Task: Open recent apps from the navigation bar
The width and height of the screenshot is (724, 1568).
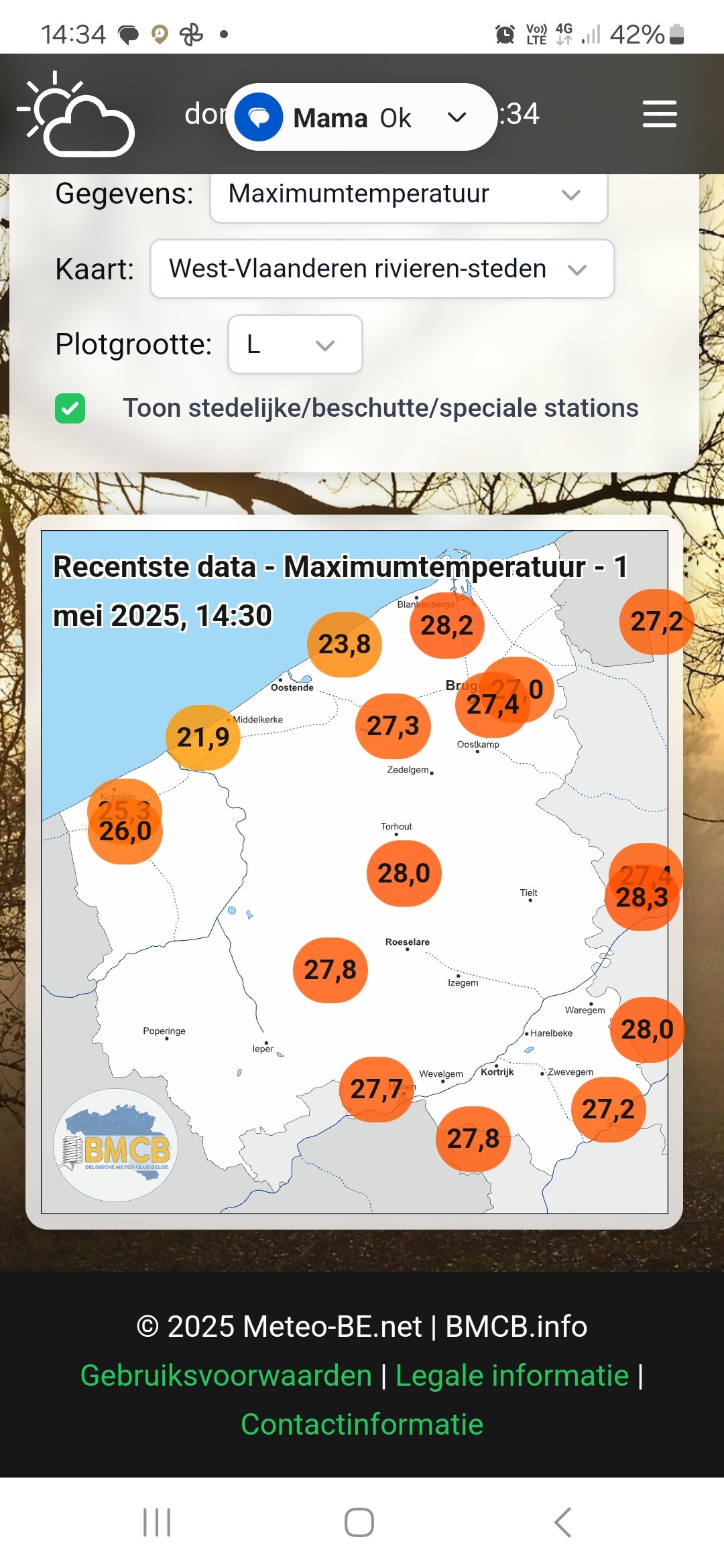Action: coord(157,1522)
